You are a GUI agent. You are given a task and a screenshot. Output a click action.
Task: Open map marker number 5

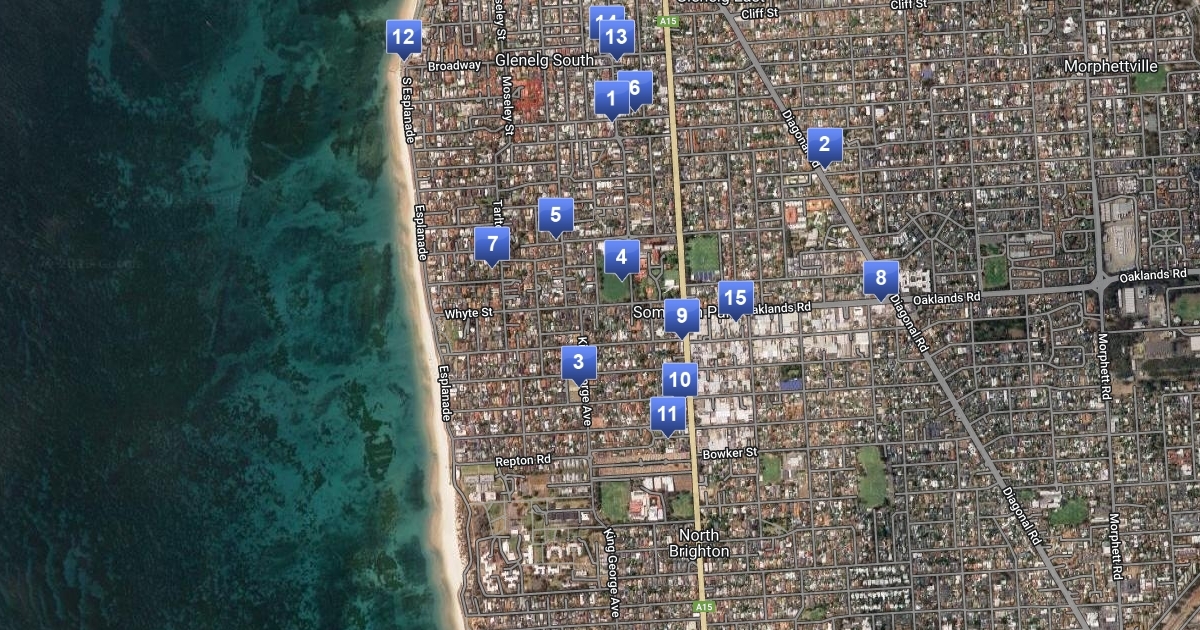click(555, 214)
